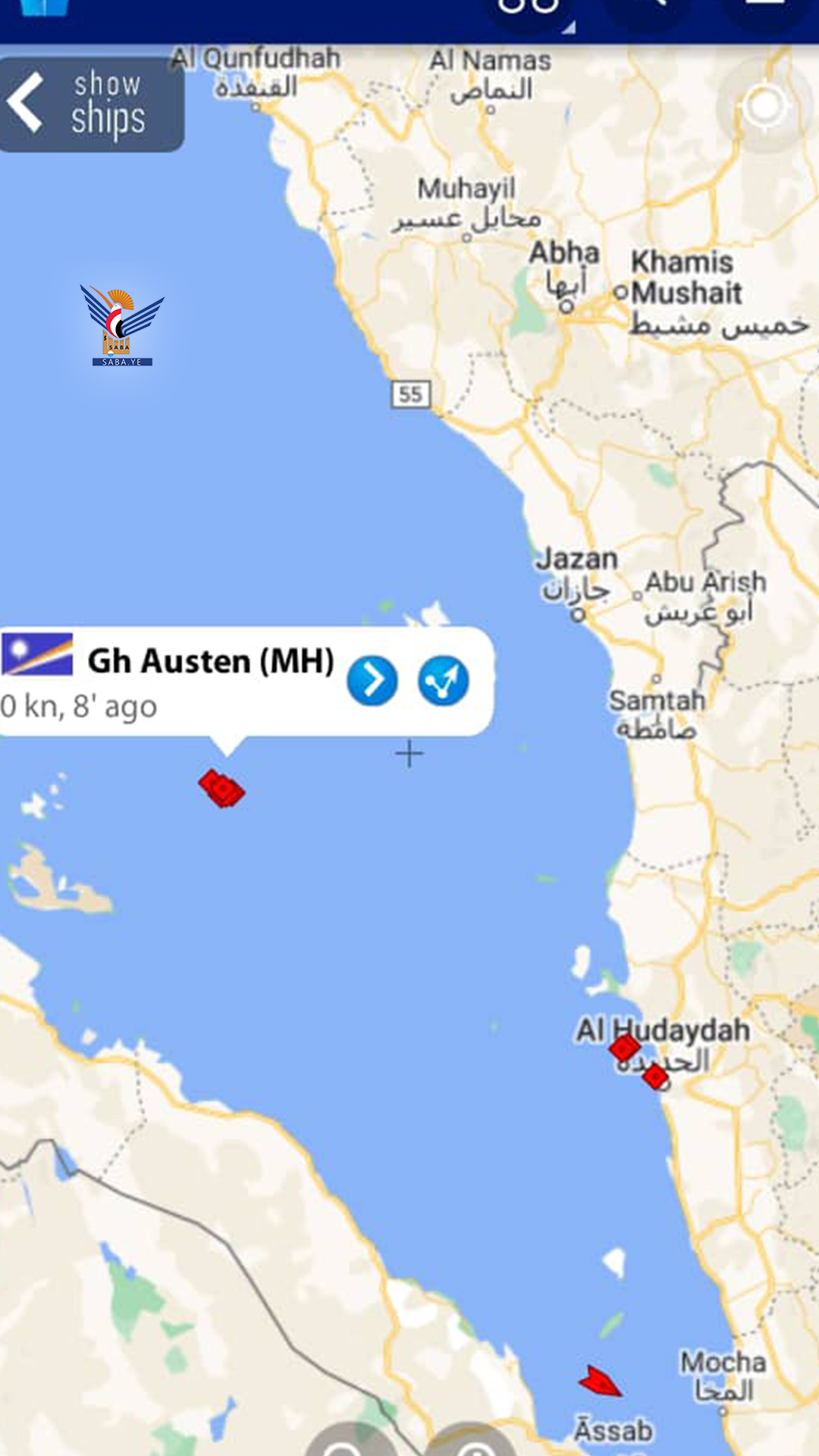
Task: Tap the red ship marker below the Gh Austen popup
Action: click(x=221, y=789)
